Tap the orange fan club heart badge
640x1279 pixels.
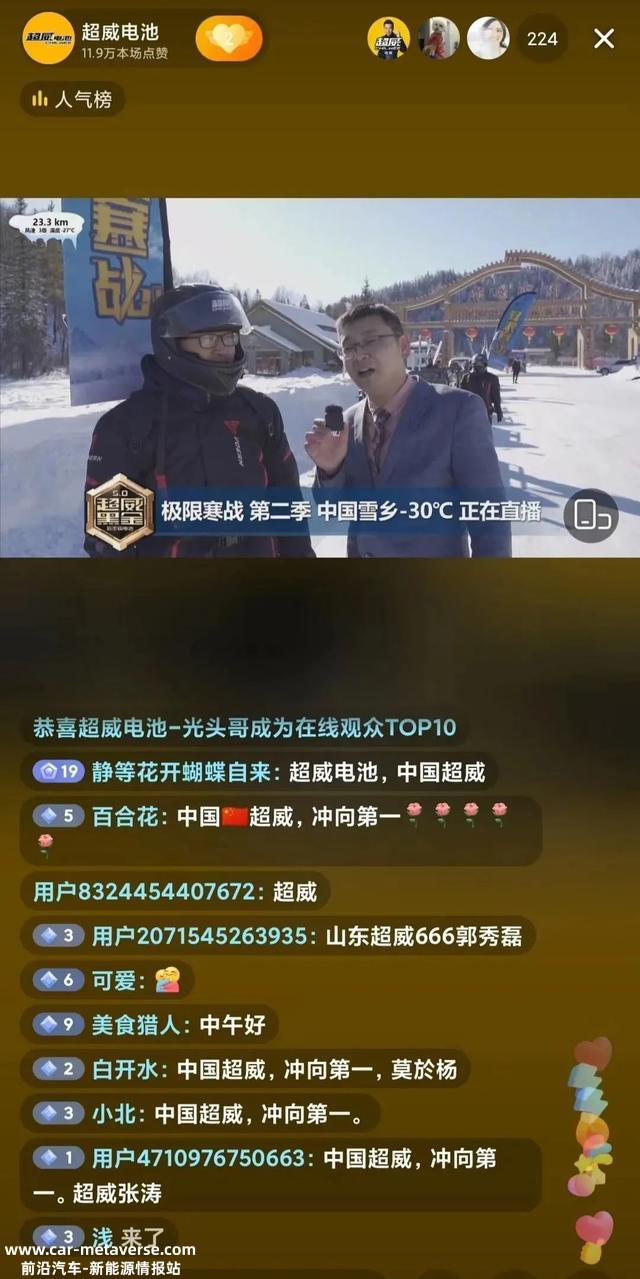click(x=229, y=39)
